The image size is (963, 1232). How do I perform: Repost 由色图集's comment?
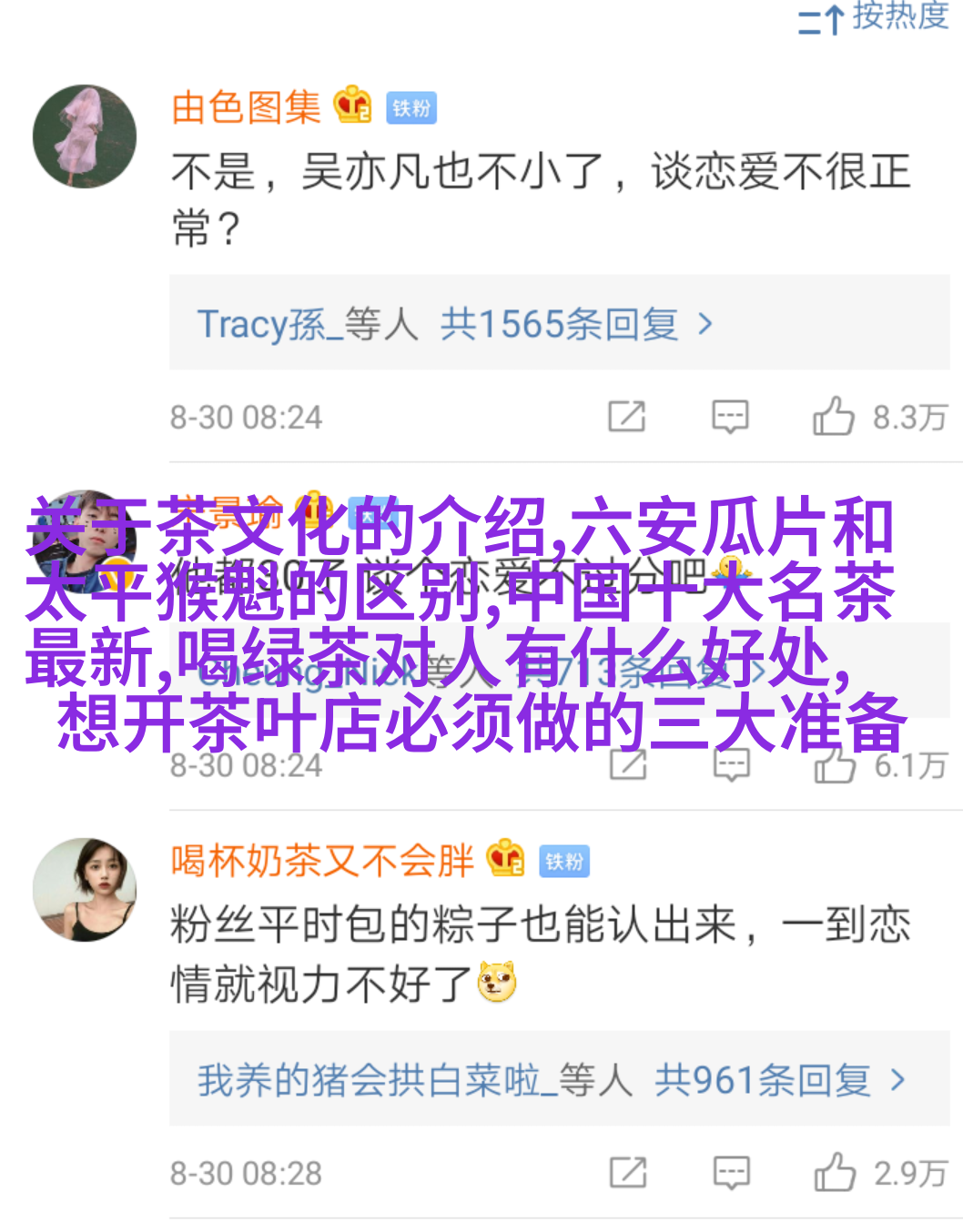627,417
